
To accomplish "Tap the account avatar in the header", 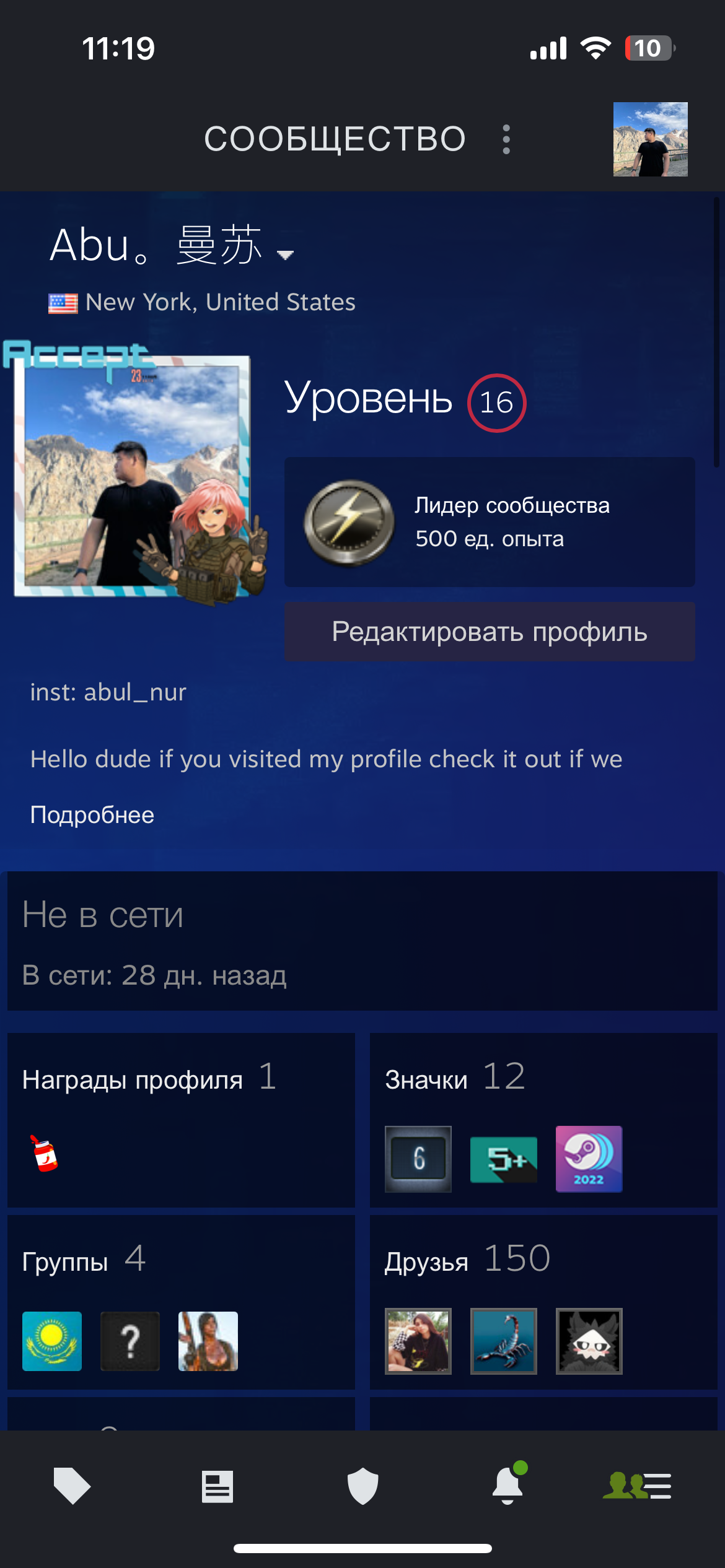I will pos(650,139).
